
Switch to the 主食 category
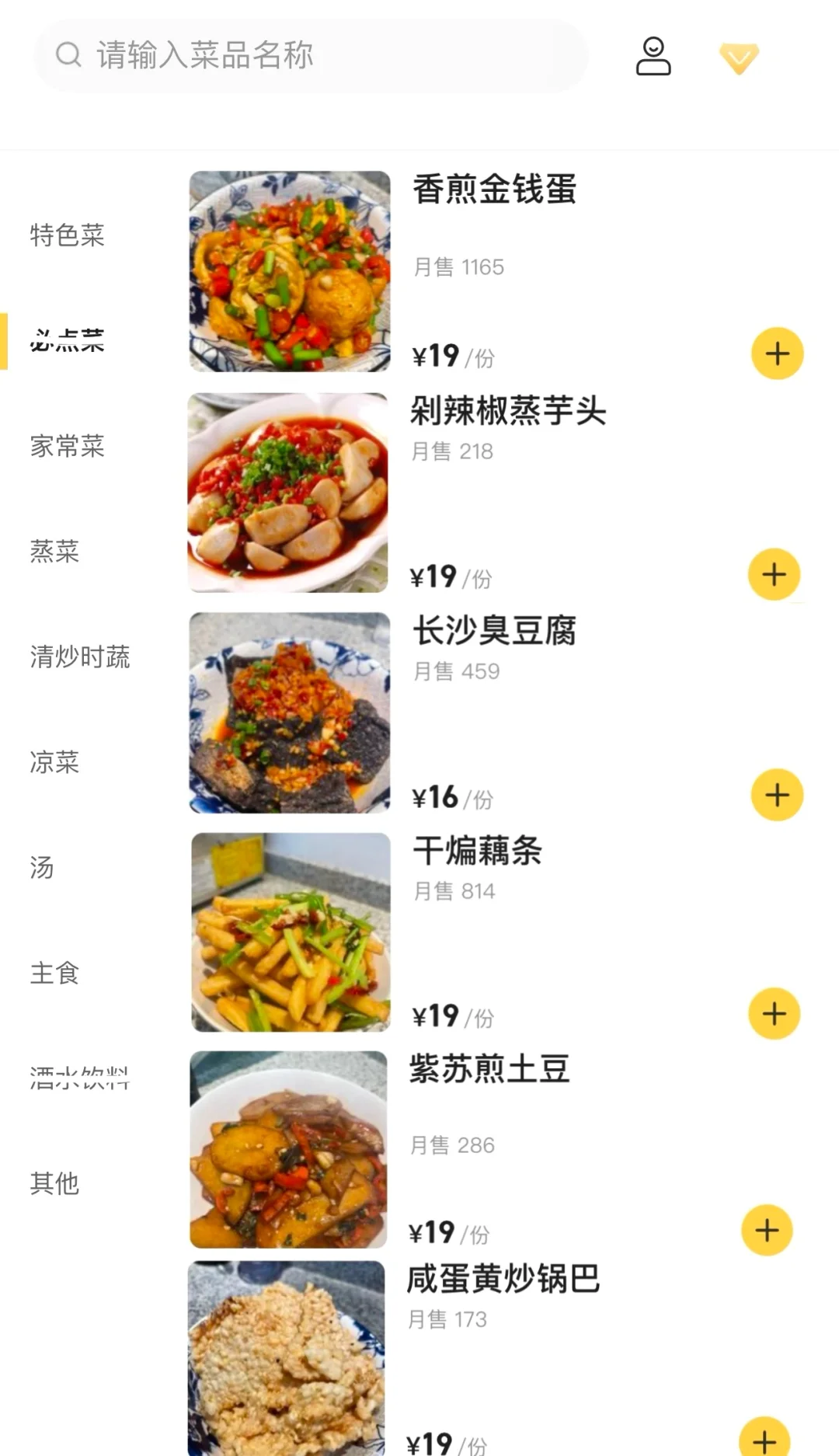point(54,973)
